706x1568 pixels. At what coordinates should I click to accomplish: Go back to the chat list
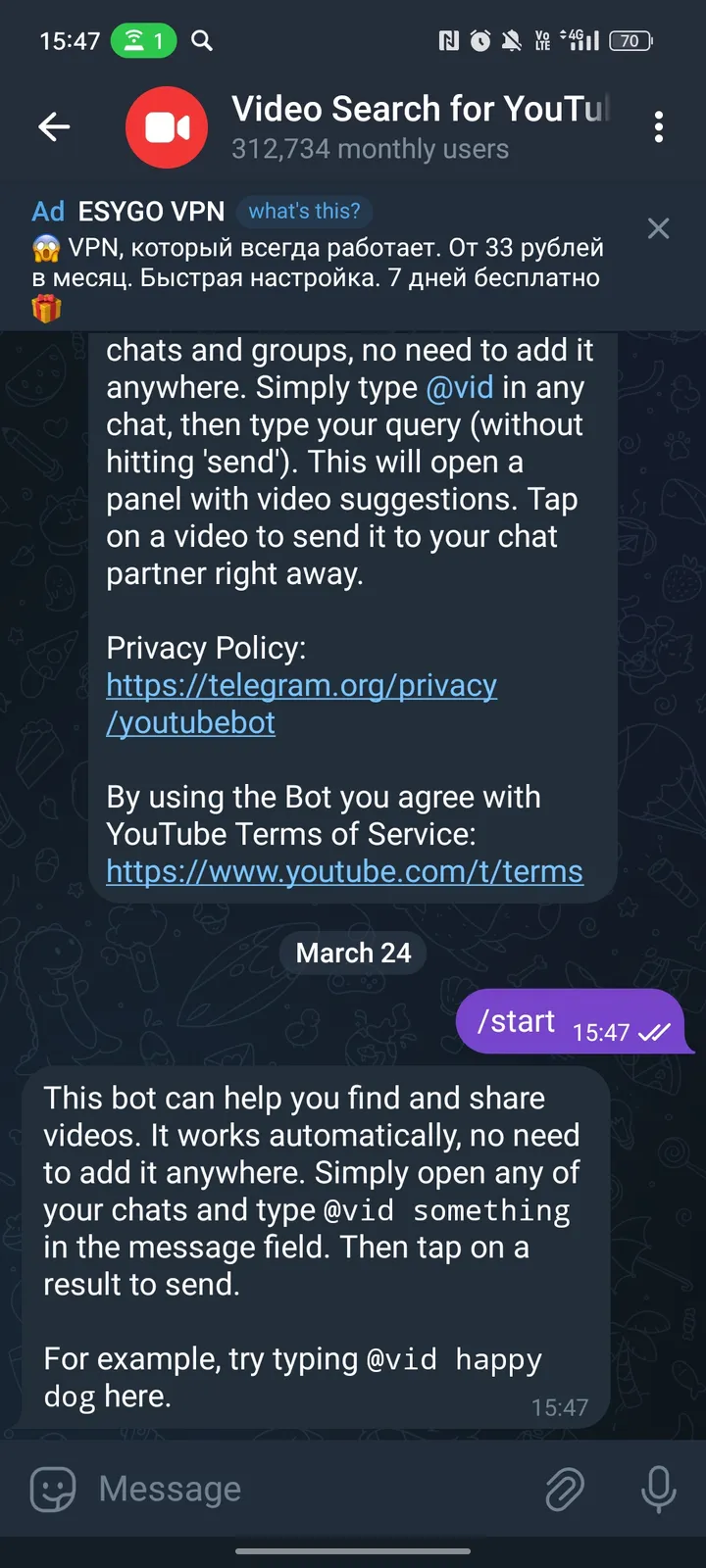(x=54, y=126)
